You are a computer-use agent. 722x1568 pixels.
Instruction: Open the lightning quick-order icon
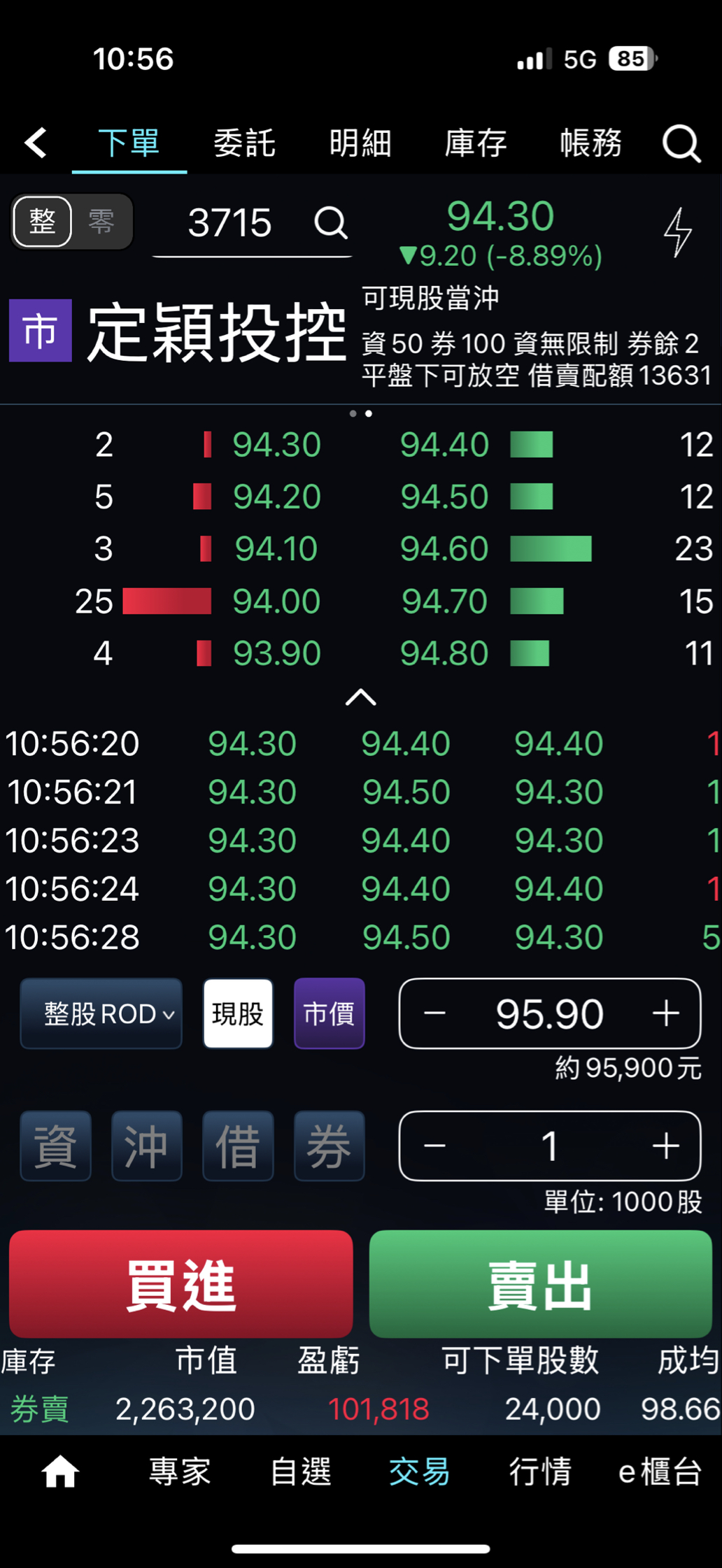(x=677, y=231)
